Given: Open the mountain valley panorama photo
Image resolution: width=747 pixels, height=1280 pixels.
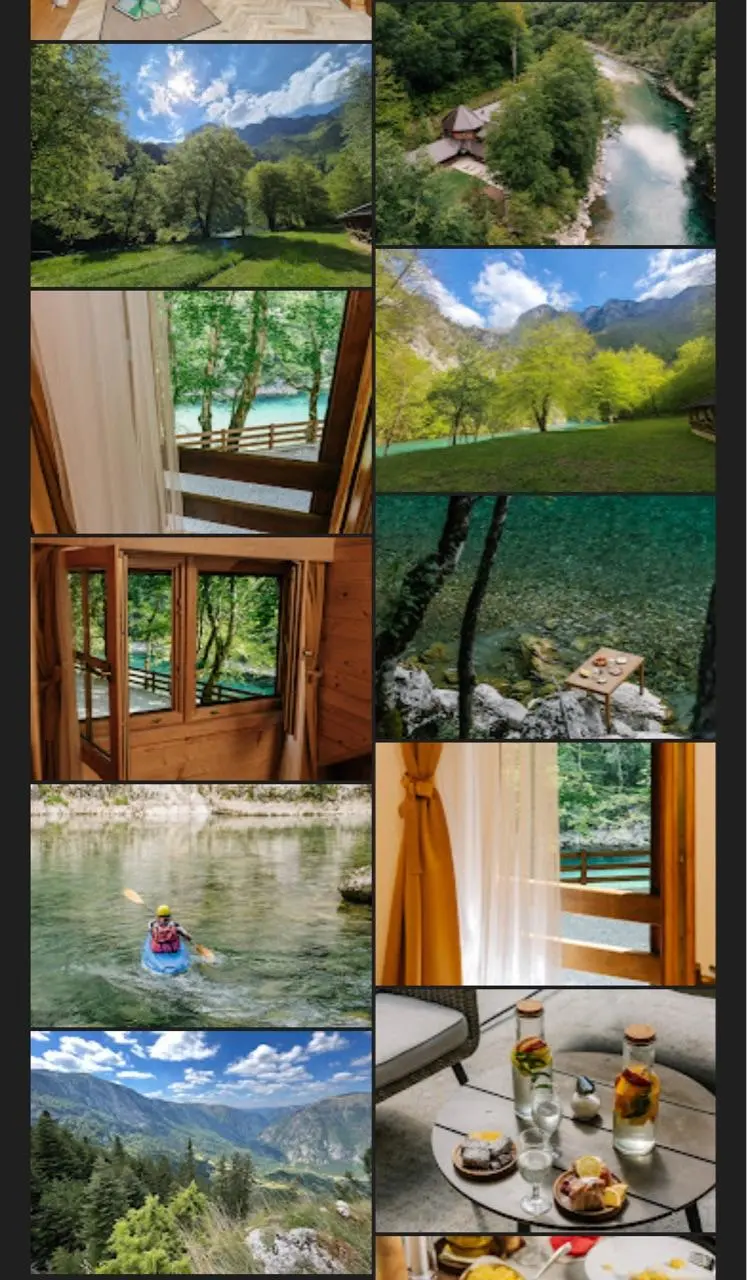Looking at the screenshot, I should tap(200, 1152).
